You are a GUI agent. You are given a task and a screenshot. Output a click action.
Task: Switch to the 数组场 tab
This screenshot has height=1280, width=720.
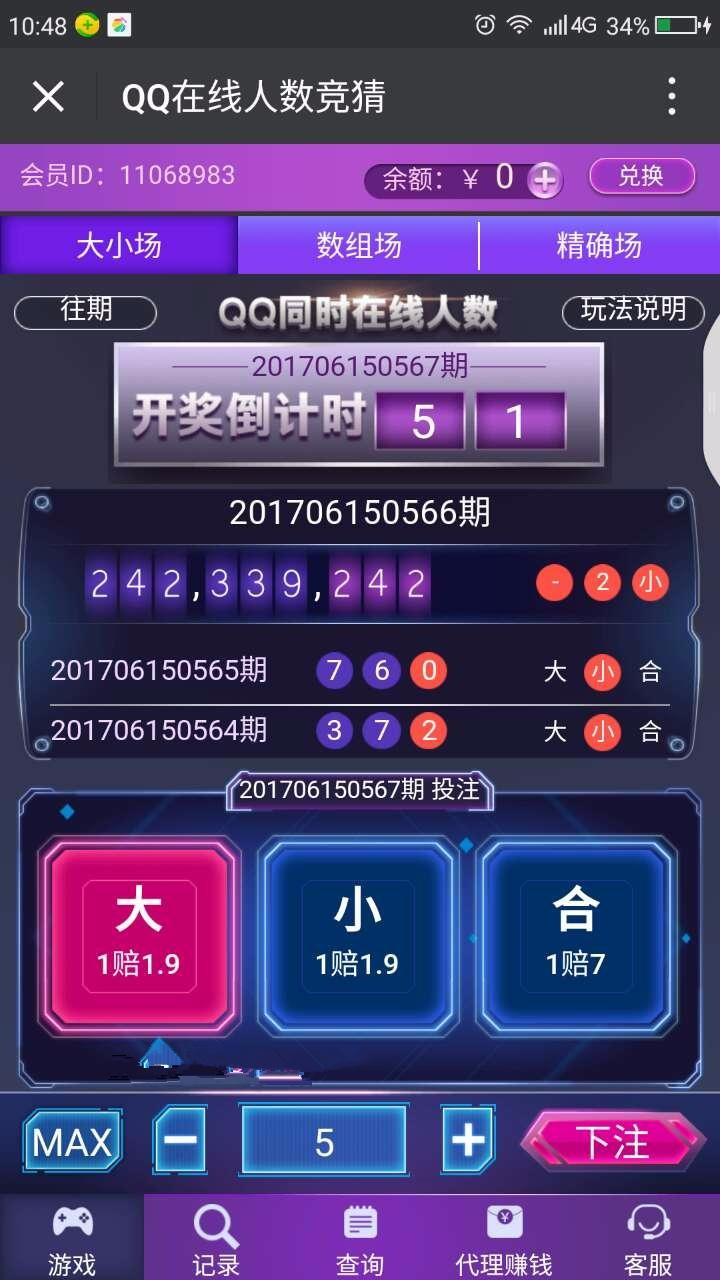pos(359,246)
